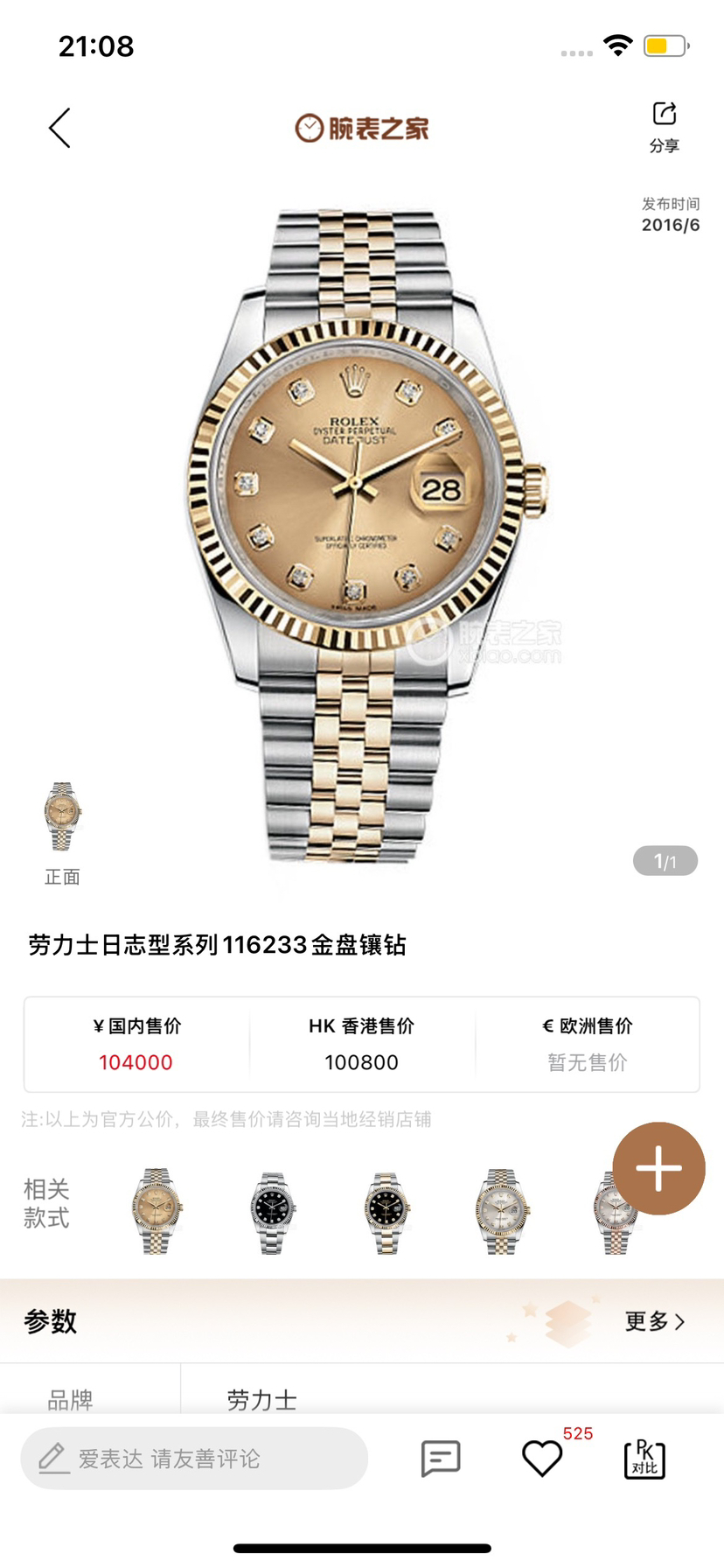Tap the comment field 请友善评论
Screen dimensions: 724x1568
point(194,1459)
